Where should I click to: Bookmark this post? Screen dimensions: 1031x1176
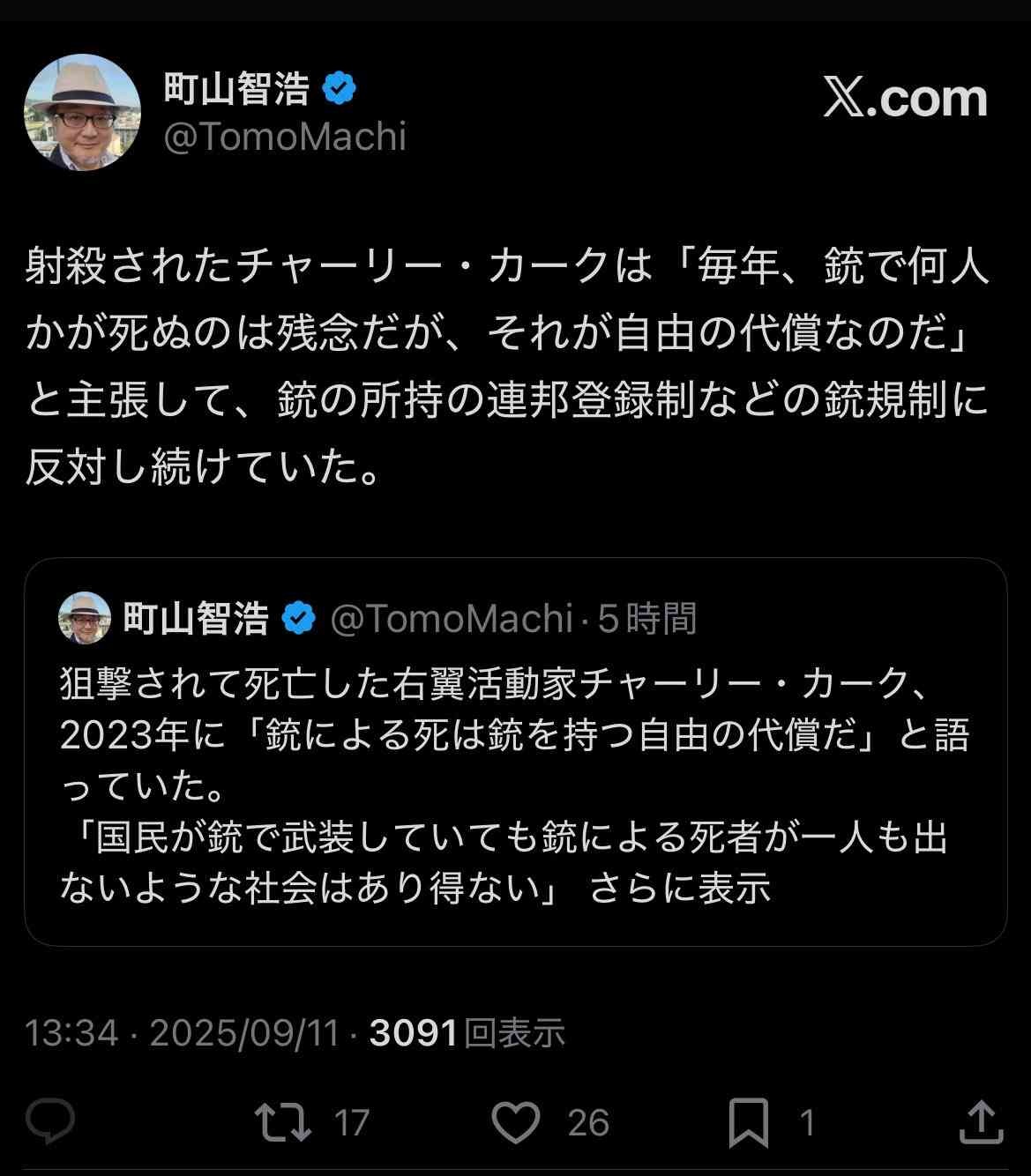(748, 1122)
